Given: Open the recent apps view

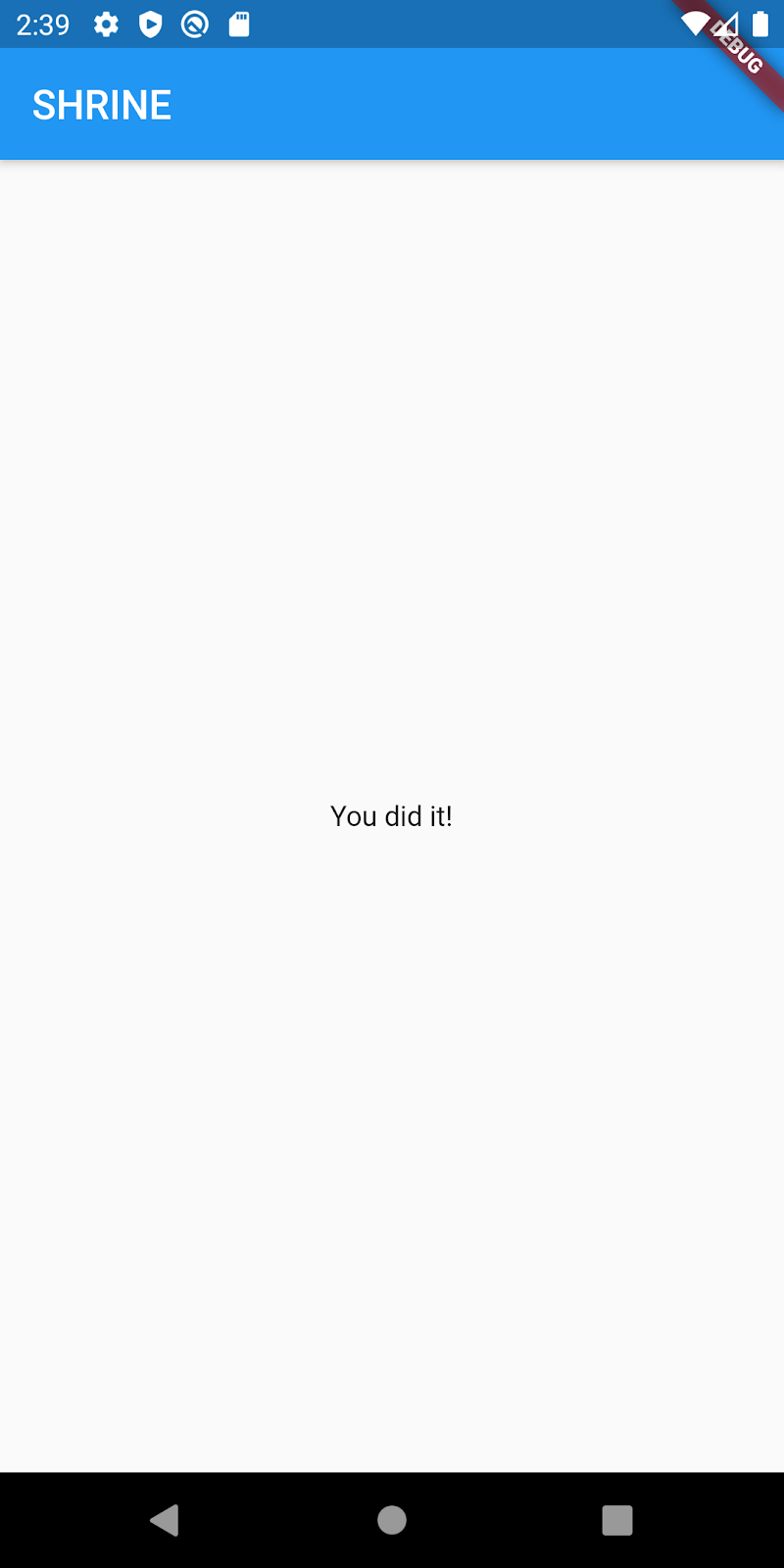Looking at the screenshot, I should coord(617,1520).
